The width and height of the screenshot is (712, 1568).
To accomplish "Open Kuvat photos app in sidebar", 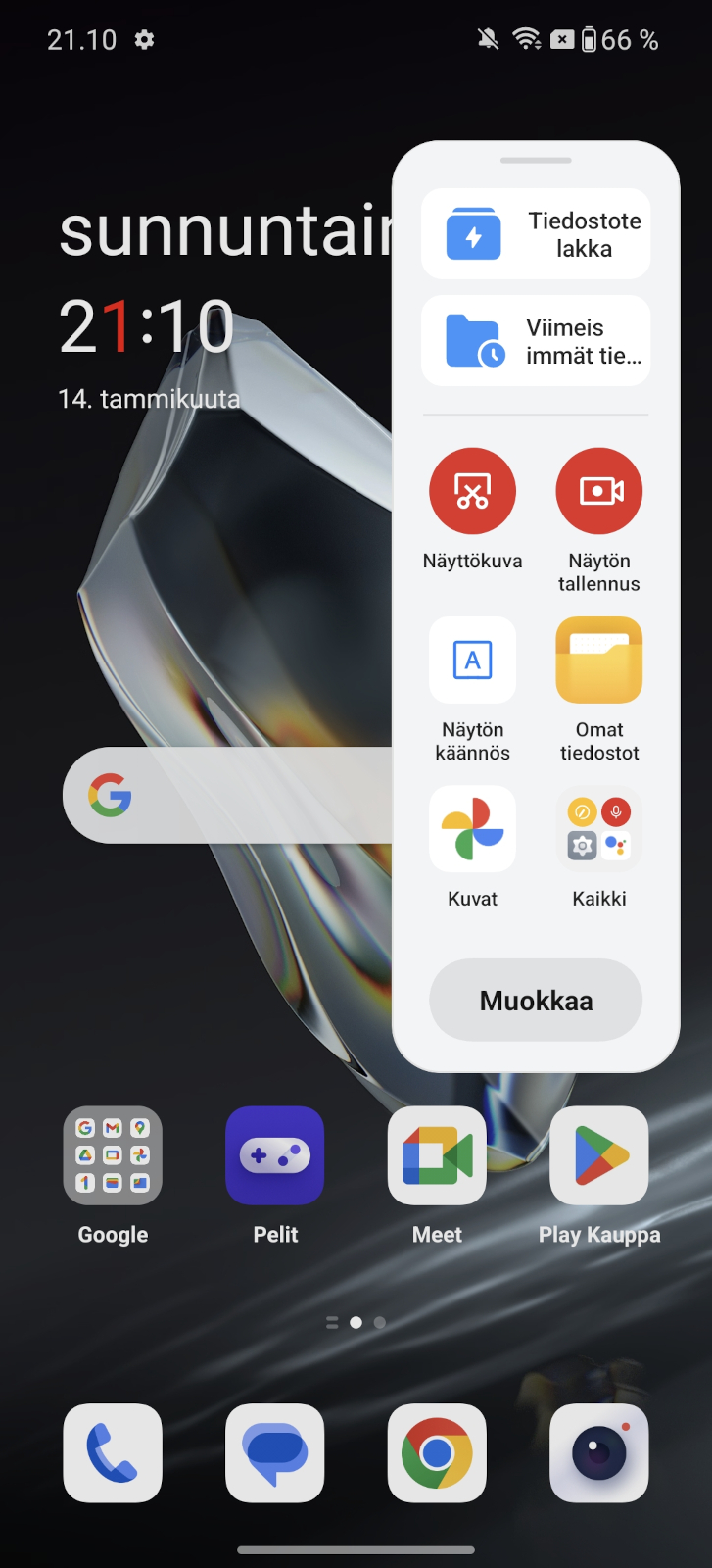I will (x=472, y=829).
